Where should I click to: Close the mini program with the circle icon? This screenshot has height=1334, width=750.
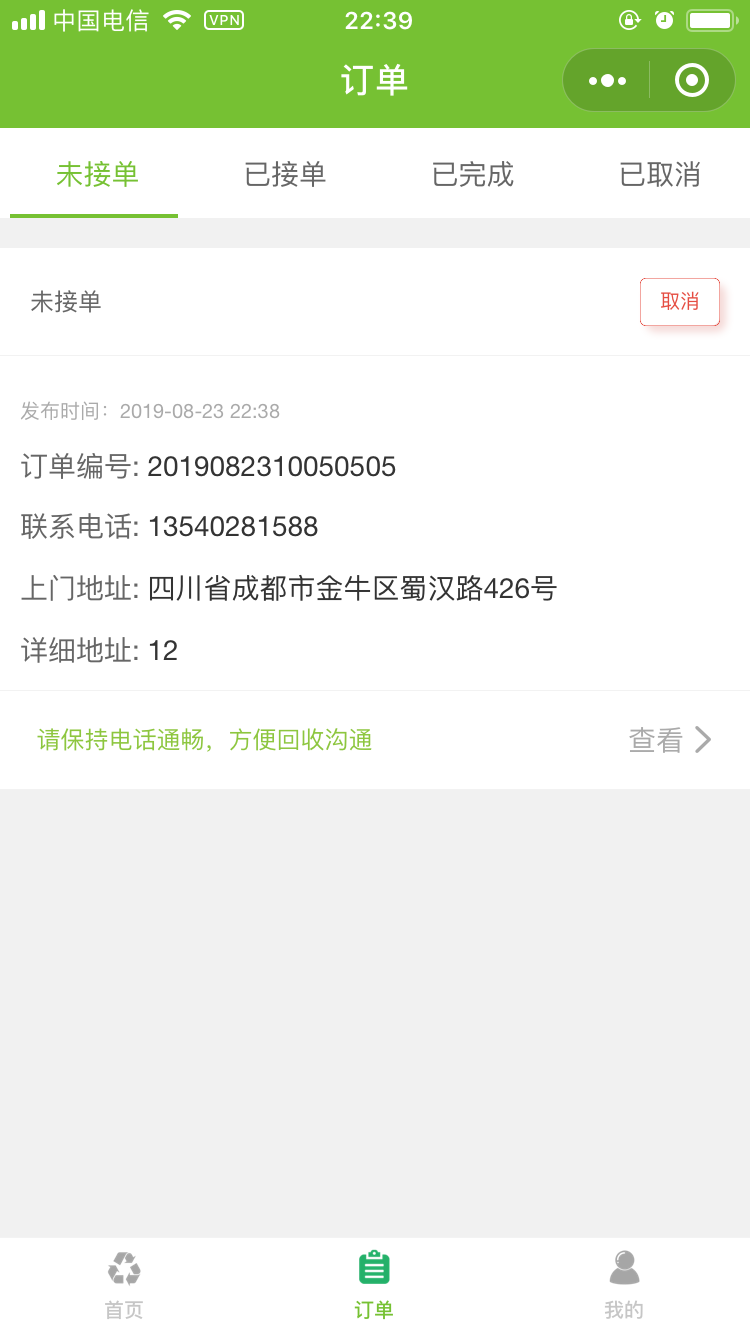692,80
